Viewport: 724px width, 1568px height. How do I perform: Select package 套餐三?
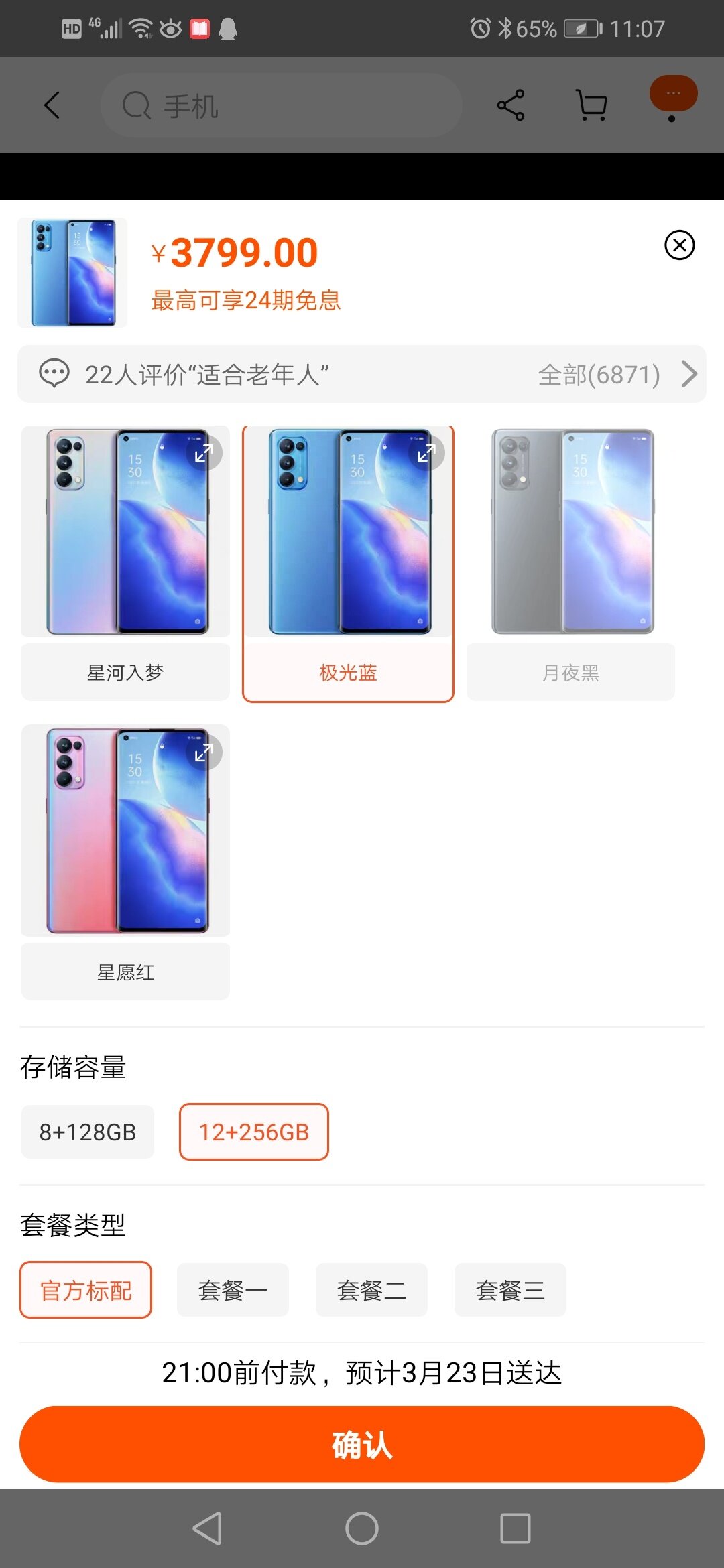pyautogui.click(x=510, y=1290)
